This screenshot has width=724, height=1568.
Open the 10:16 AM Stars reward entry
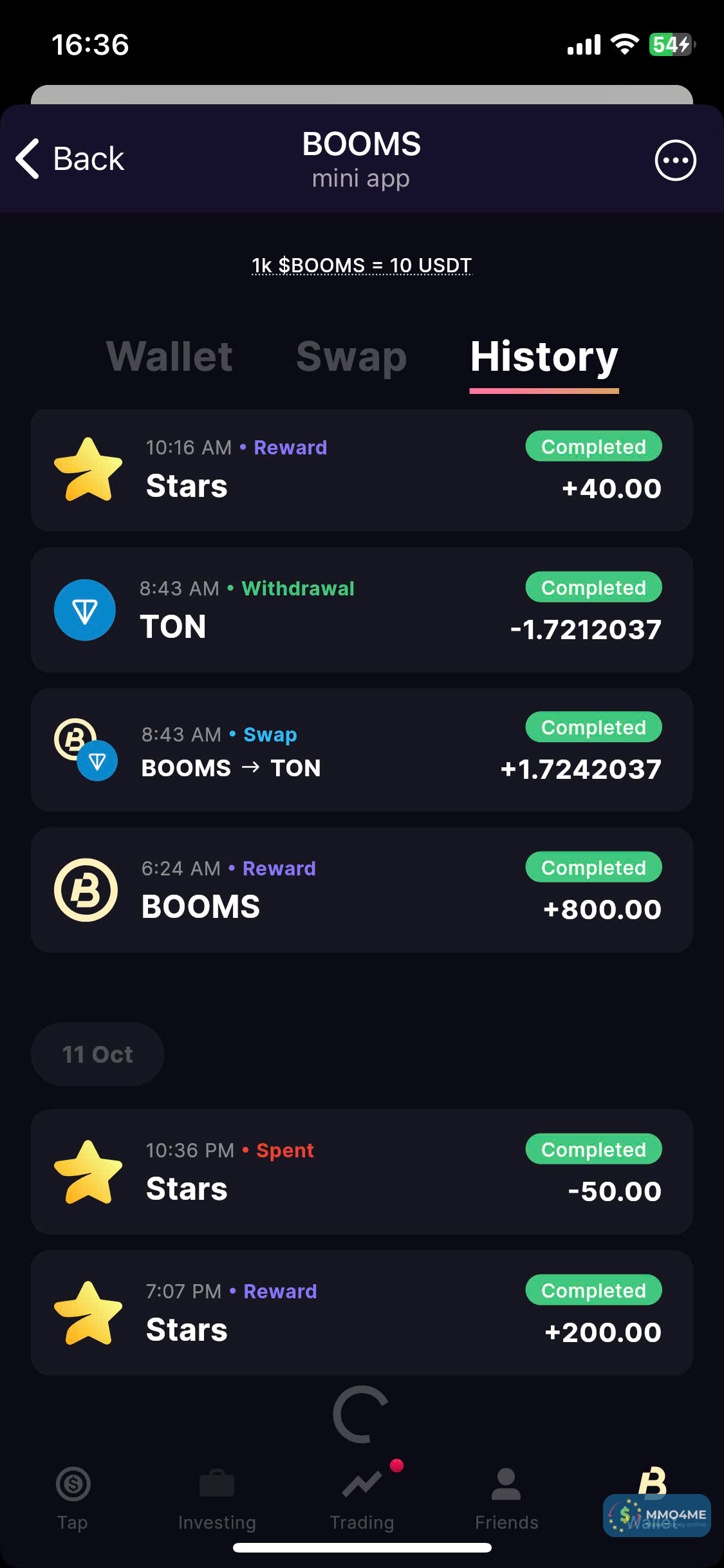pyautogui.click(x=362, y=470)
